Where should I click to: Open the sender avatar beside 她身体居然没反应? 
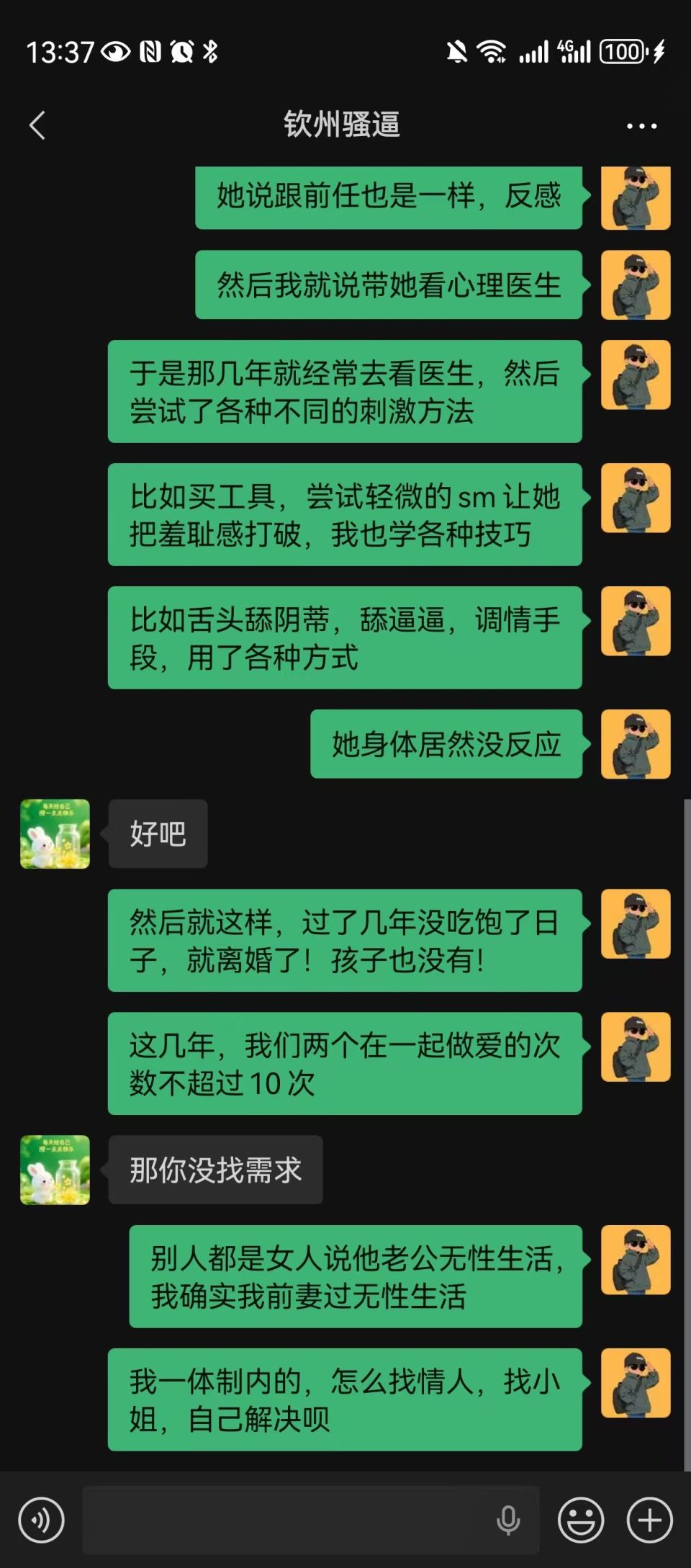(636, 743)
